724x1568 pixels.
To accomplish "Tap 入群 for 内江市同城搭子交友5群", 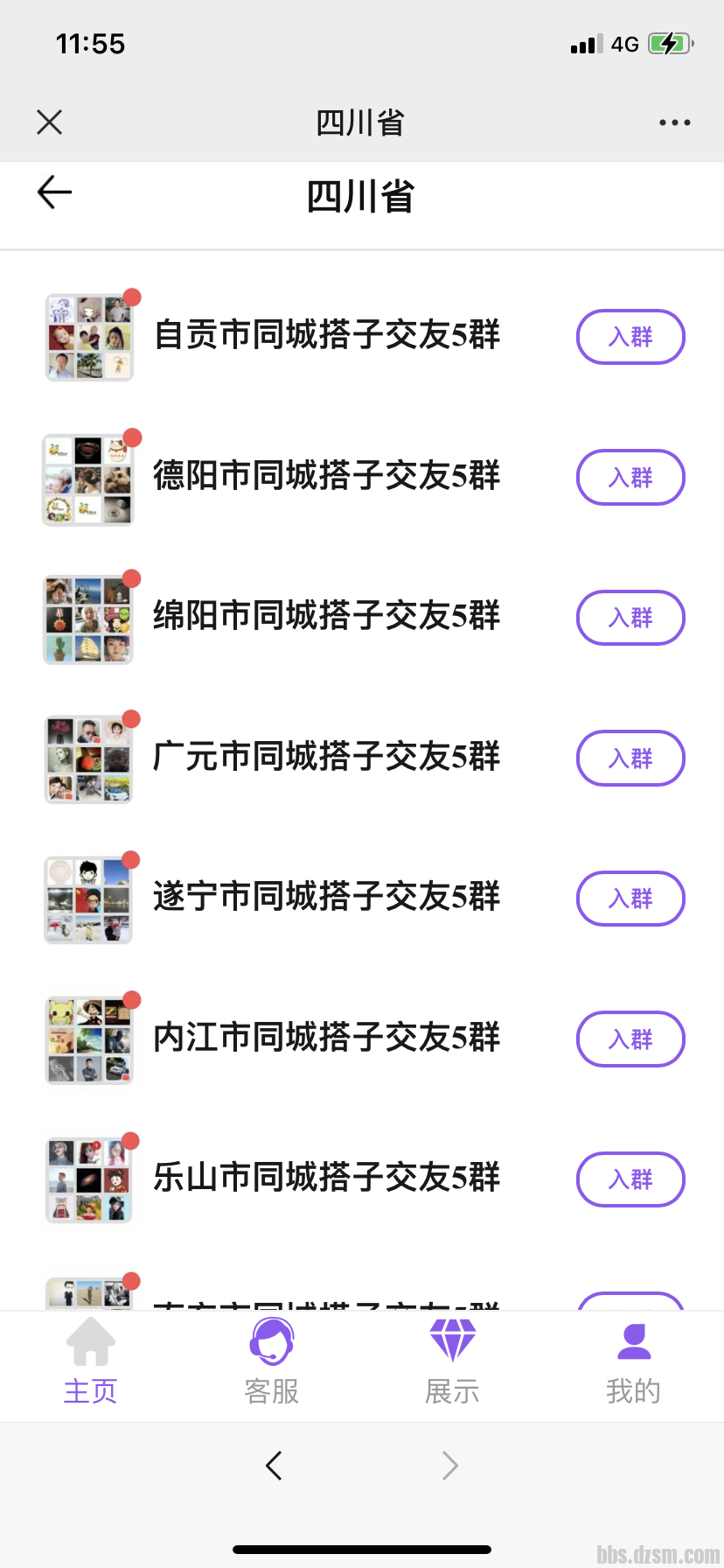I will pos(630,1039).
